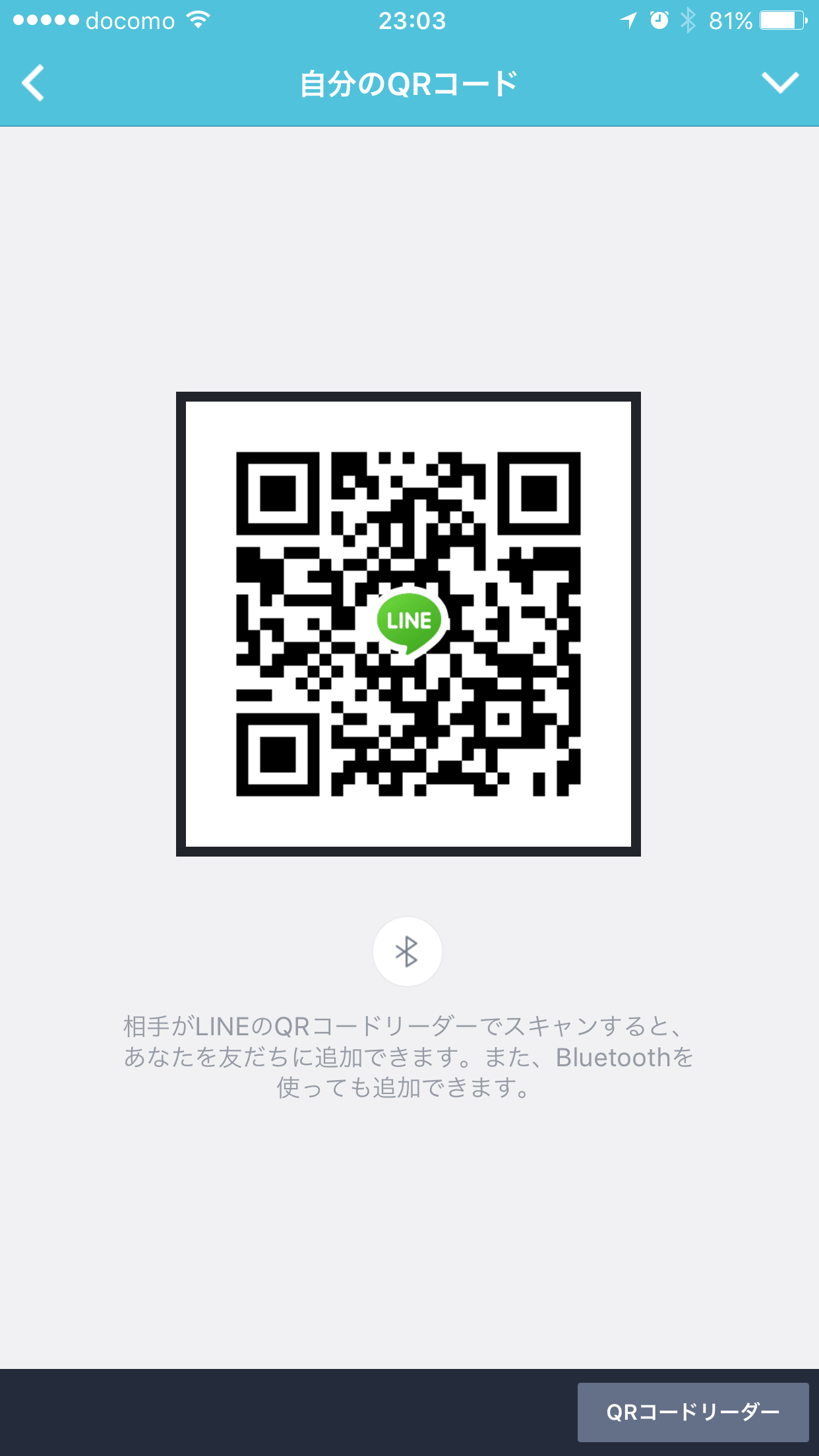Tap the 自分のQRコード title
This screenshot has width=819, height=1456.
(x=408, y=83)
